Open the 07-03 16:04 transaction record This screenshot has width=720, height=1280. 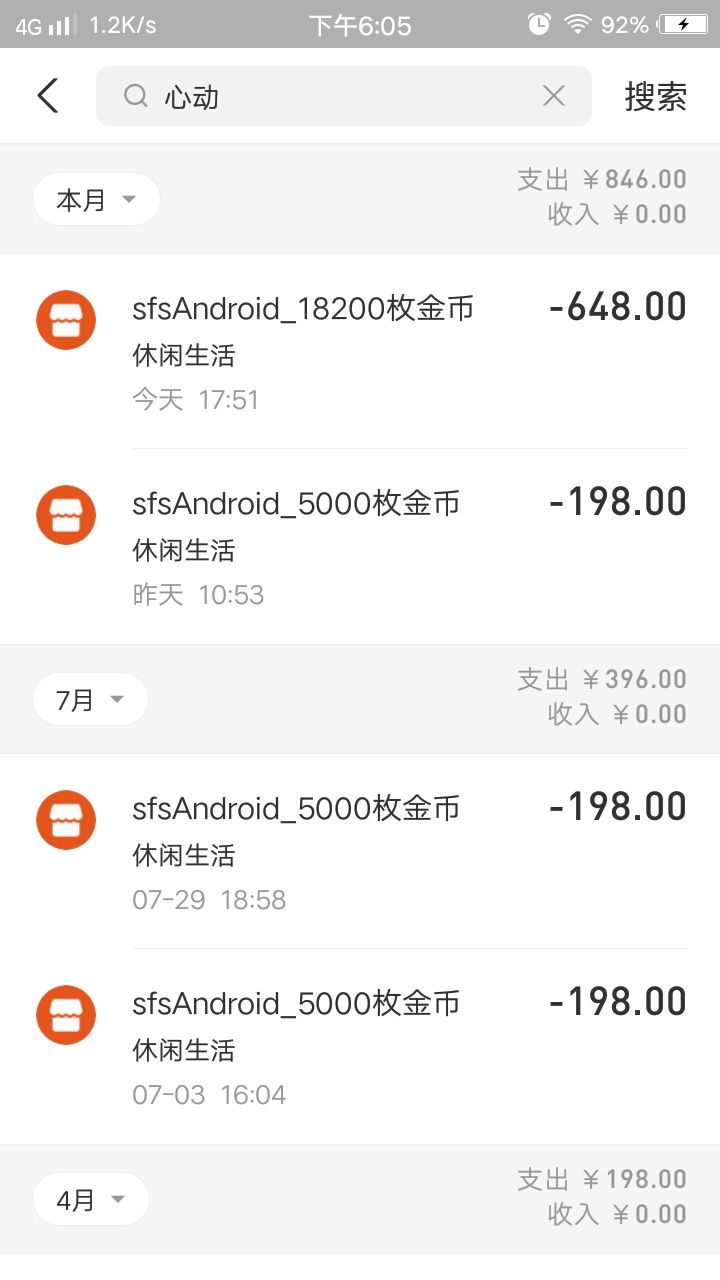tap(400, 1047)
